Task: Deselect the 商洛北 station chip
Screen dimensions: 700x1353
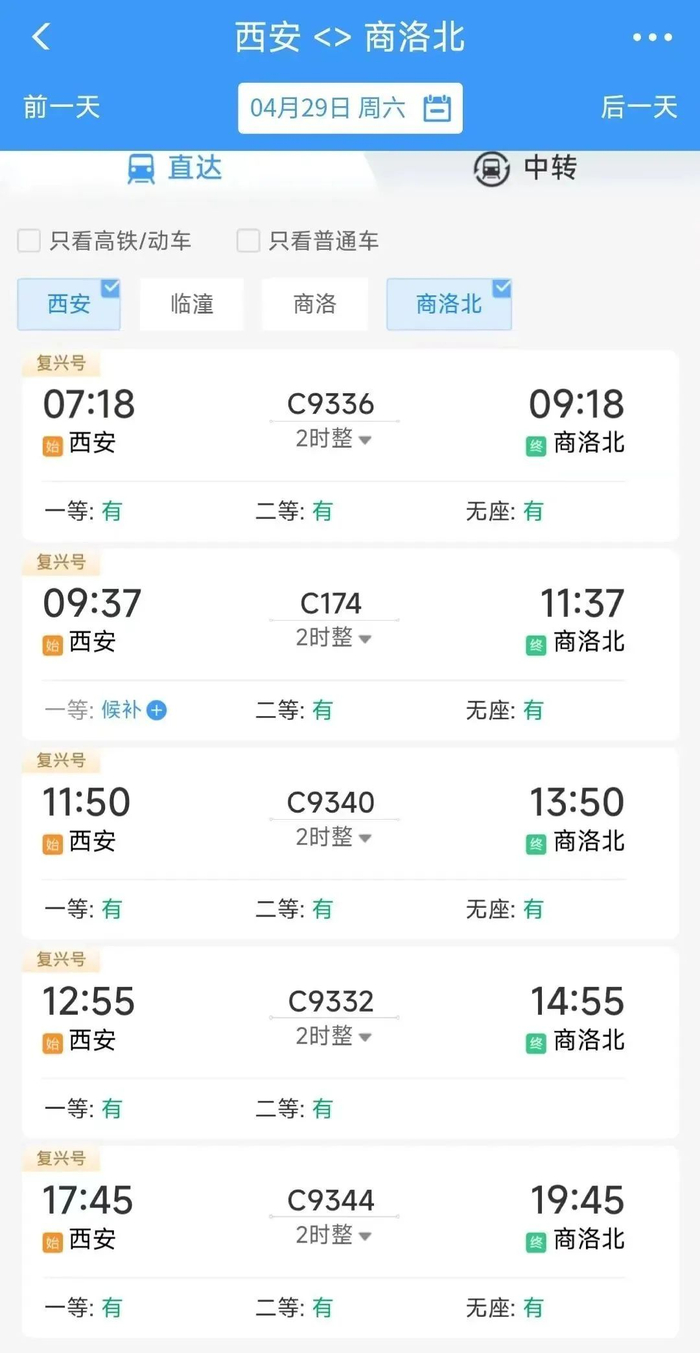Action: (x=449, y=304)
